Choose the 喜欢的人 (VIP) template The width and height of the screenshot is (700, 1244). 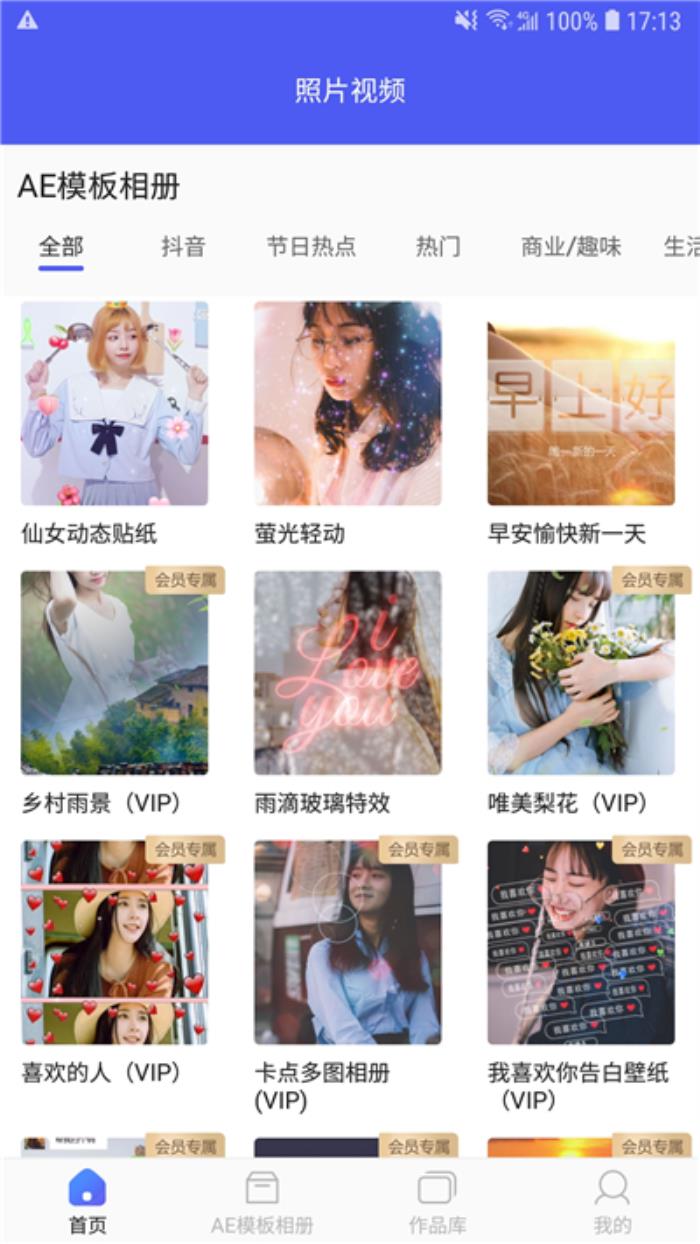pos(115,942)
